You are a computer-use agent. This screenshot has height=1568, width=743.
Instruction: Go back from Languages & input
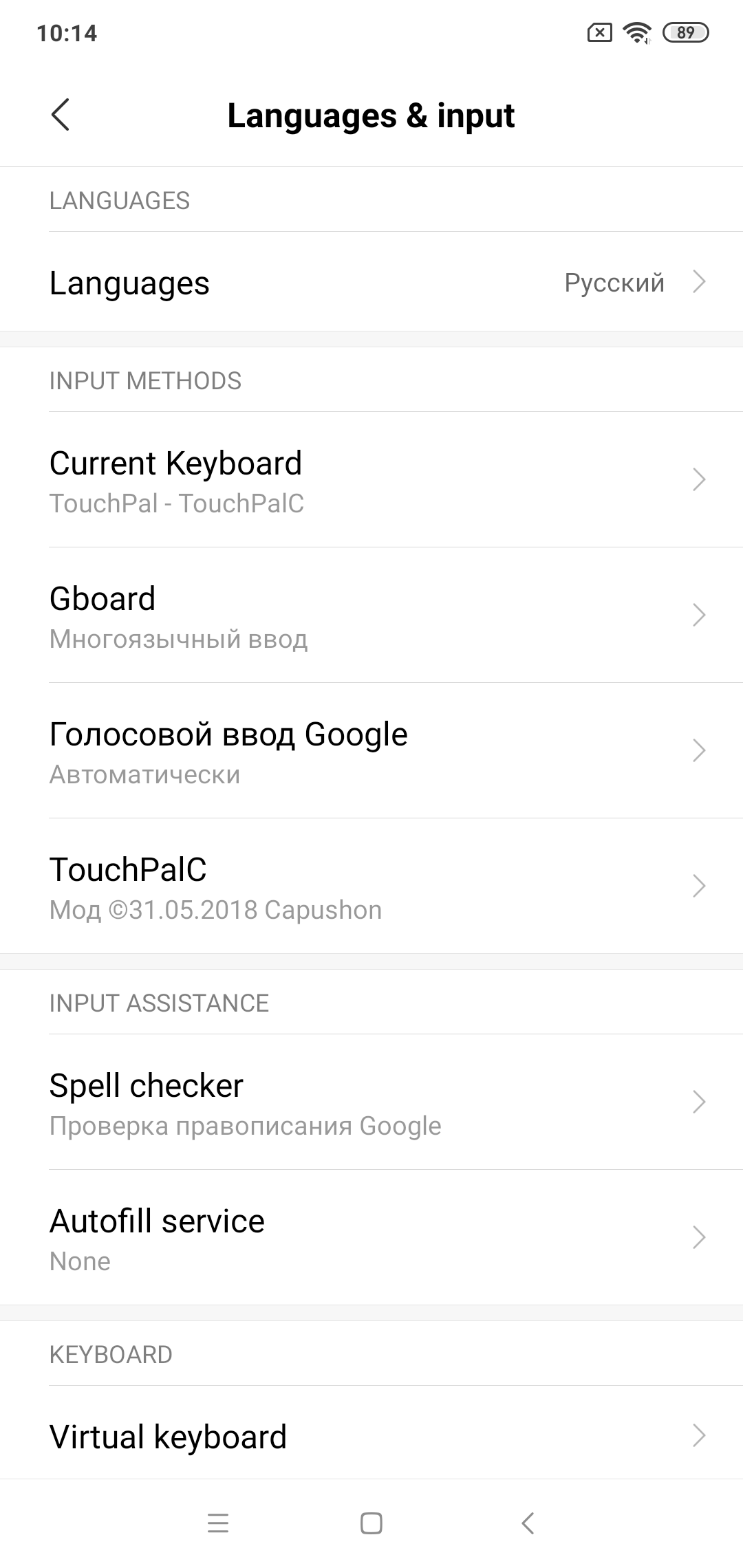[61, 115]
